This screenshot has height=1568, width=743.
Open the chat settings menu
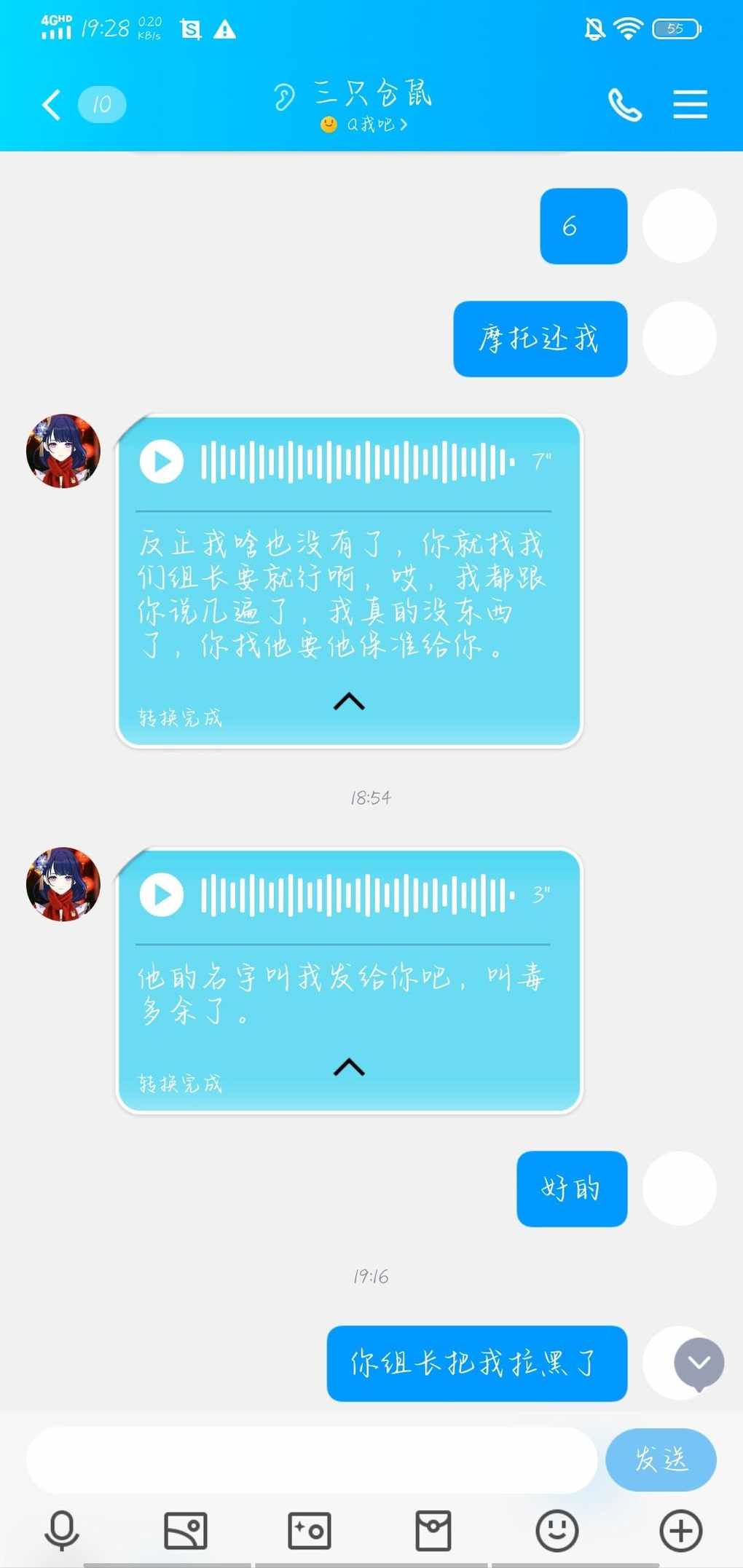point(689,105)
